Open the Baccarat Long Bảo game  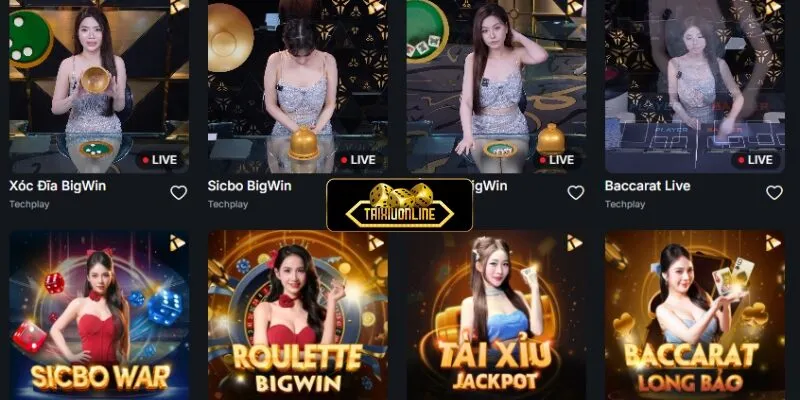click(x=694, y=315)
